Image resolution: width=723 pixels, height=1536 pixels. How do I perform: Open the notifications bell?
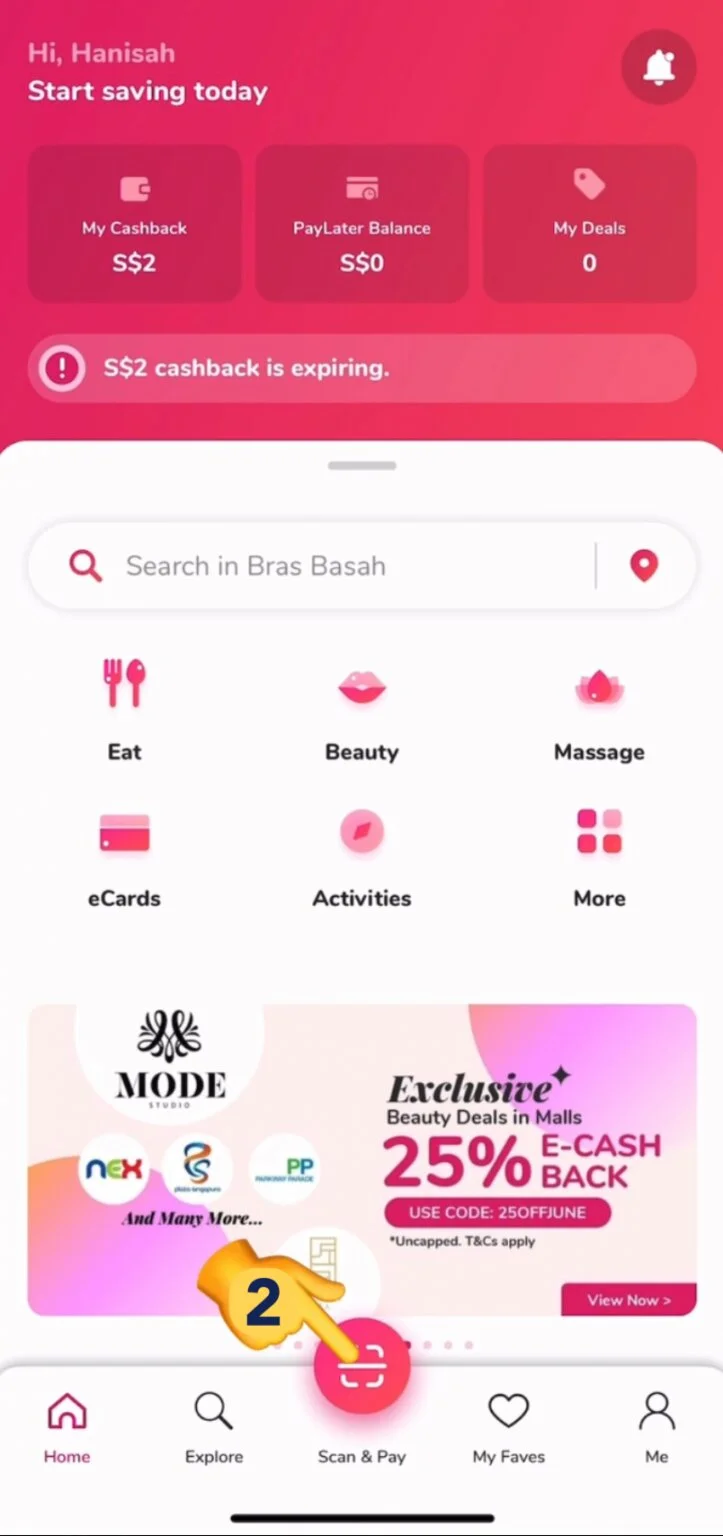(658, 68)
